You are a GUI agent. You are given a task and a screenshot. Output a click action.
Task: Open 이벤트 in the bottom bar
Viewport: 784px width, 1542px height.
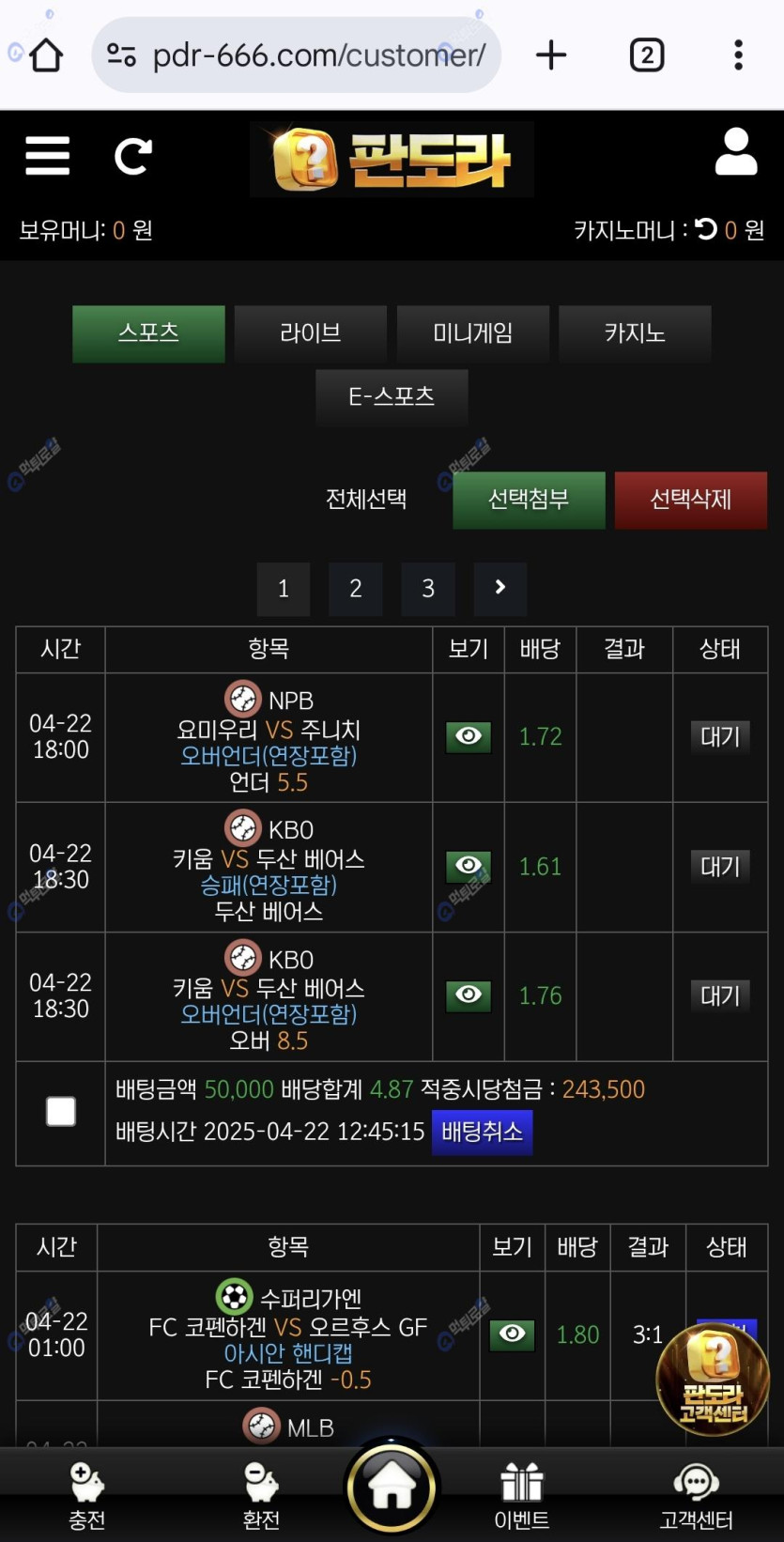coord(521,1495)
